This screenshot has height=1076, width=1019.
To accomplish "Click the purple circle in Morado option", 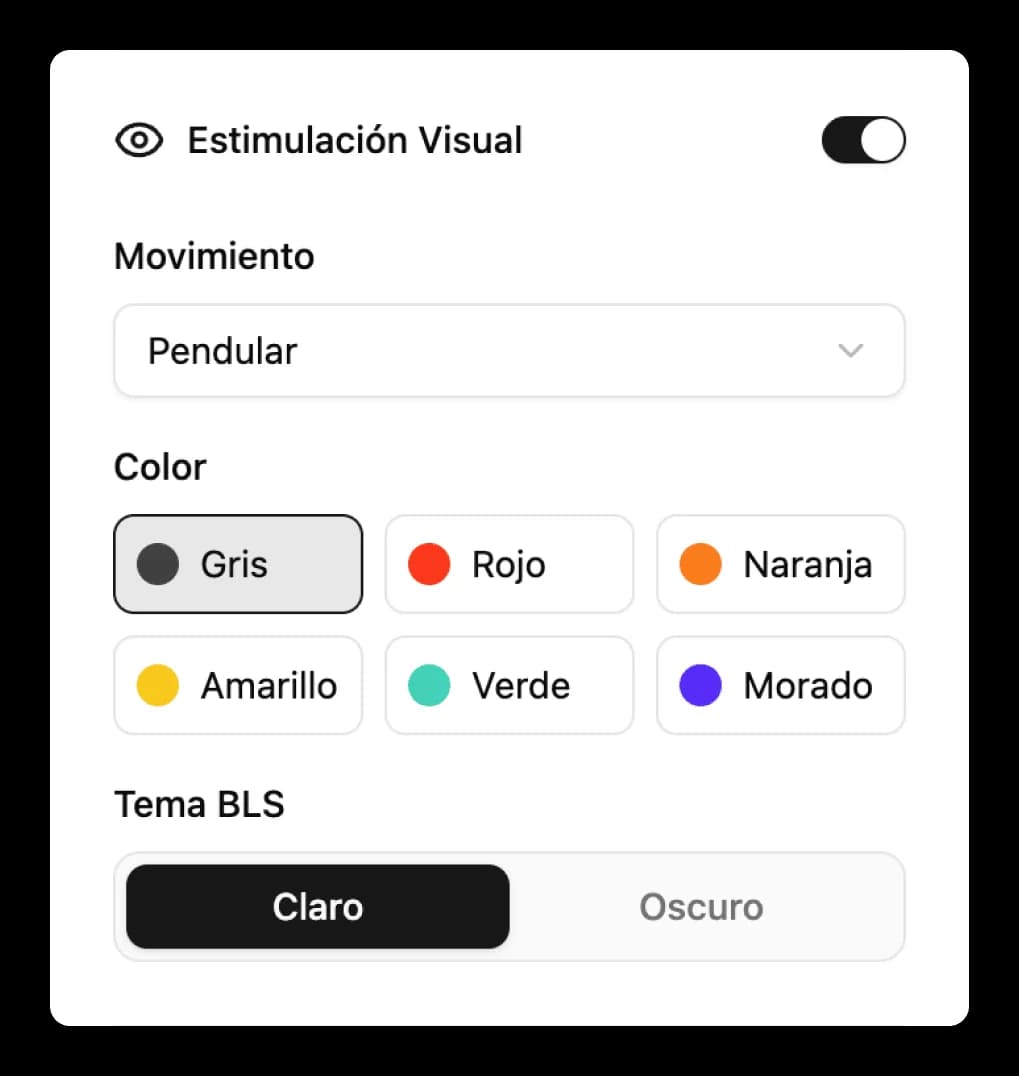I will coord(699,686).
